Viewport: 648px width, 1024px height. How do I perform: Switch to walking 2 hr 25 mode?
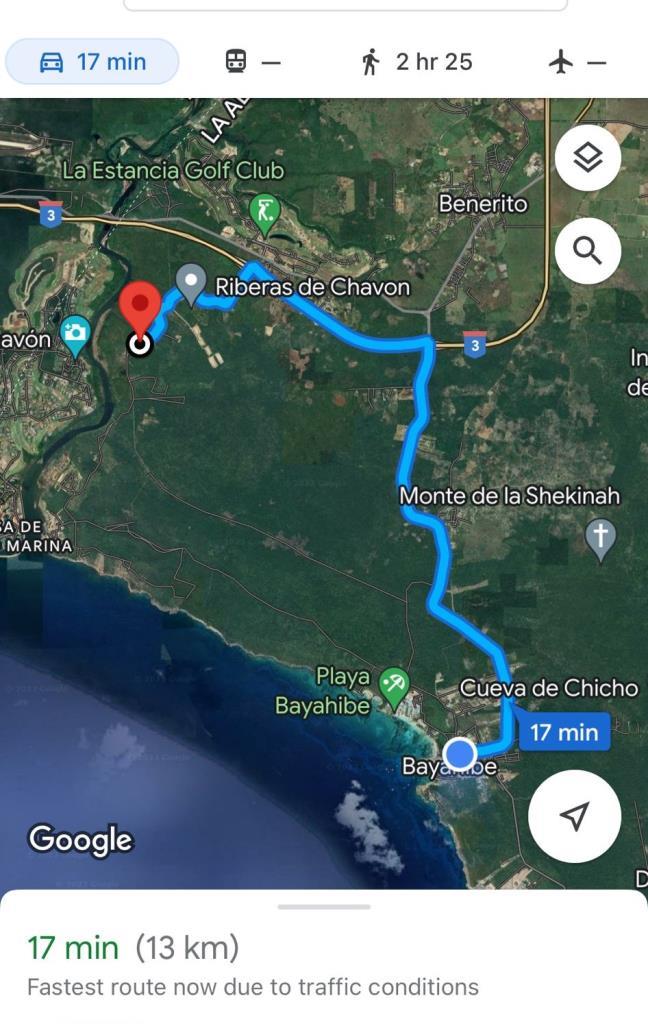(x=416, y=62)
